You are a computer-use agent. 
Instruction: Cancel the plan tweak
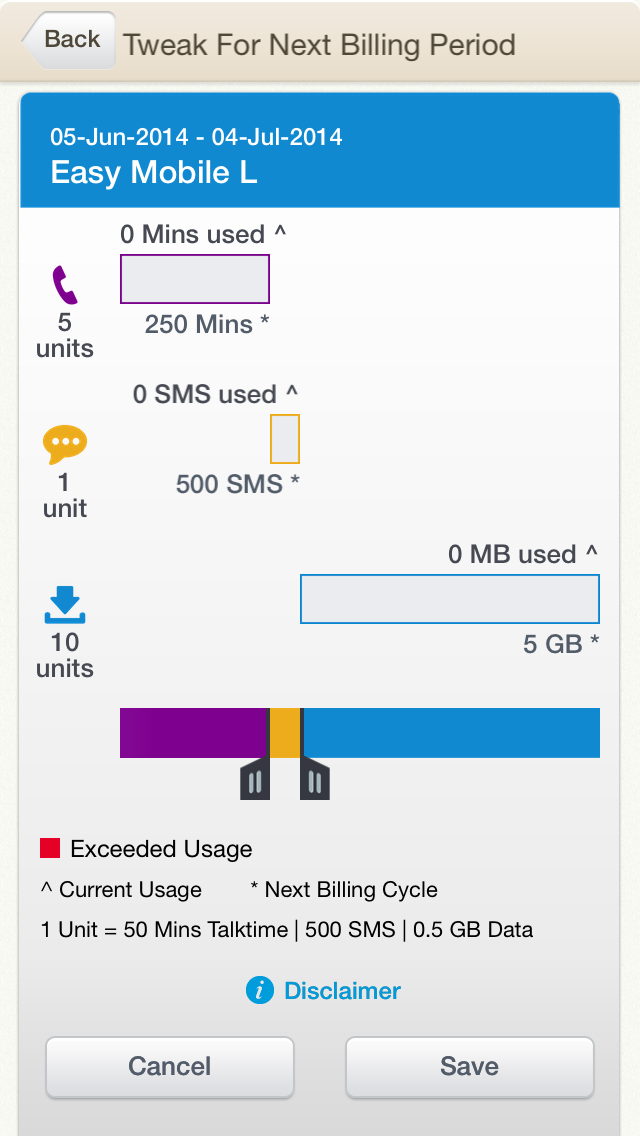(x=170, y=1067)
